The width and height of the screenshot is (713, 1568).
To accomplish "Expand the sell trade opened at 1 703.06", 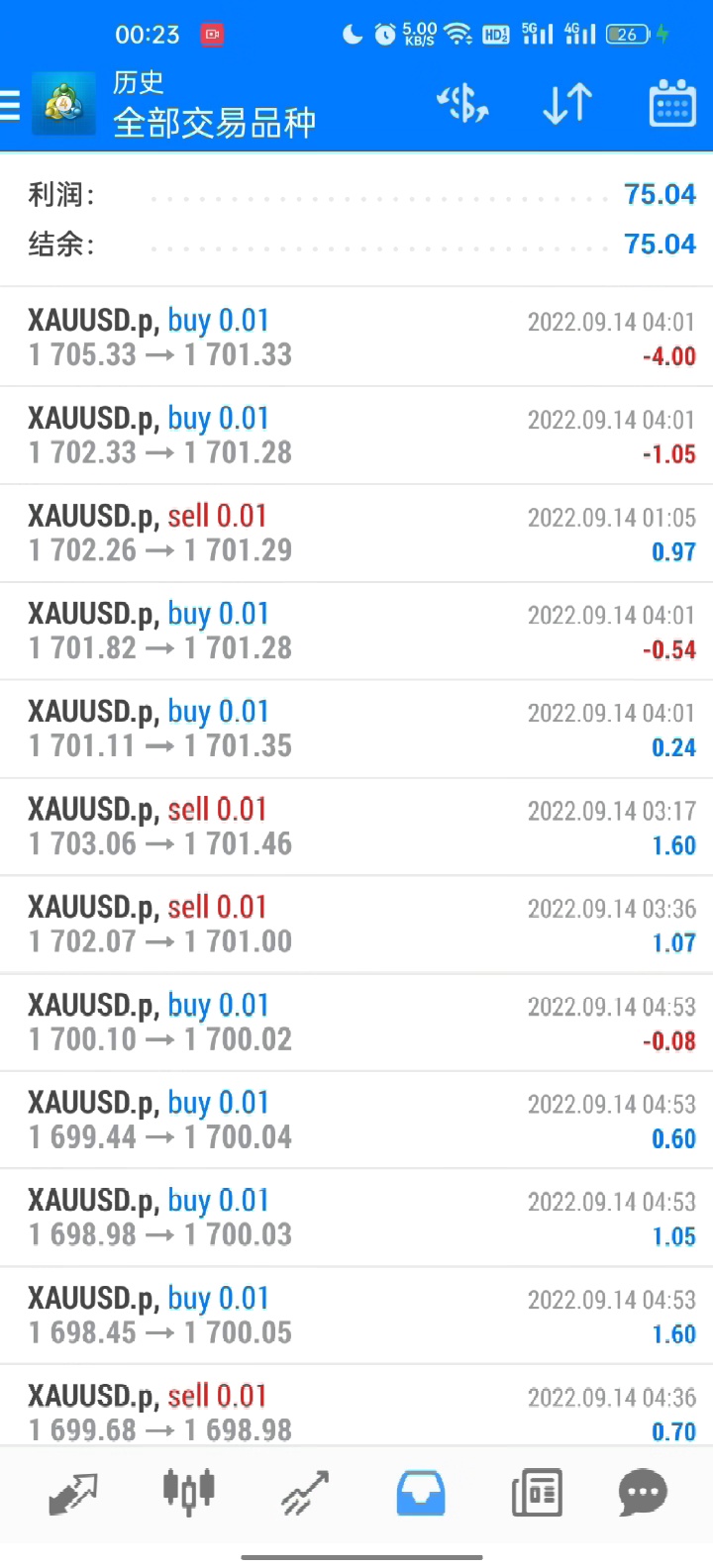I will click(x=356, y=827).
